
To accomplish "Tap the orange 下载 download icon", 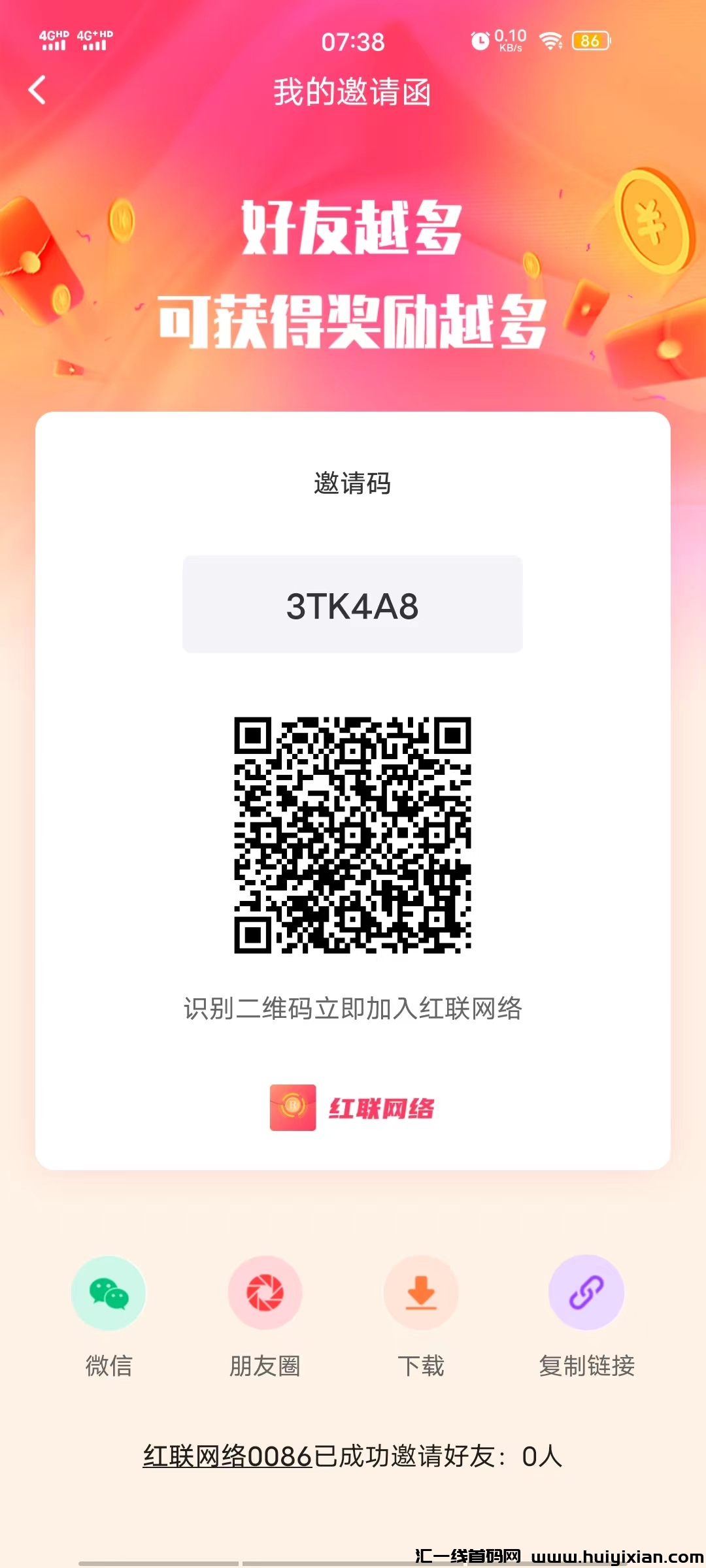I will pos(422,1293).
